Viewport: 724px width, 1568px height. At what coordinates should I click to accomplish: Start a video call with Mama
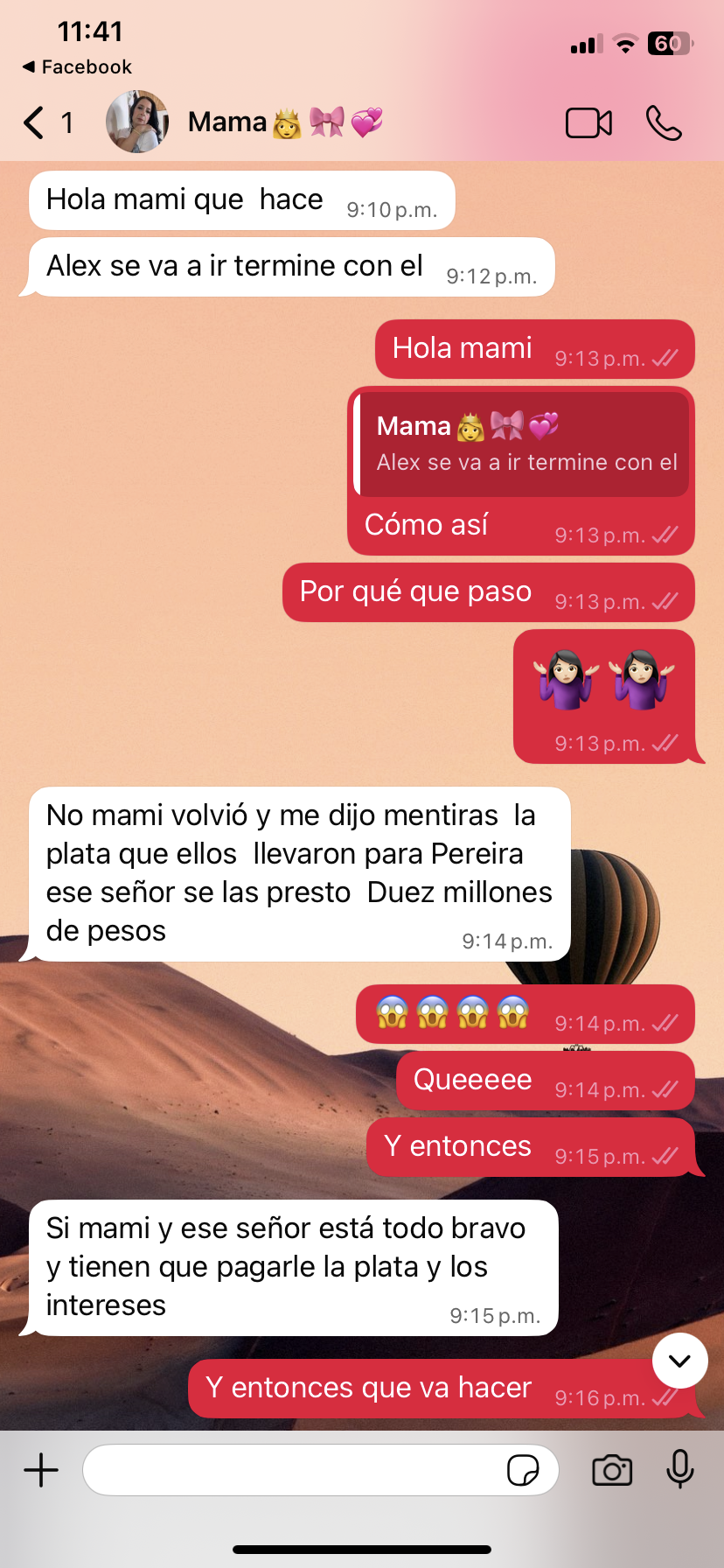(588, 122)
